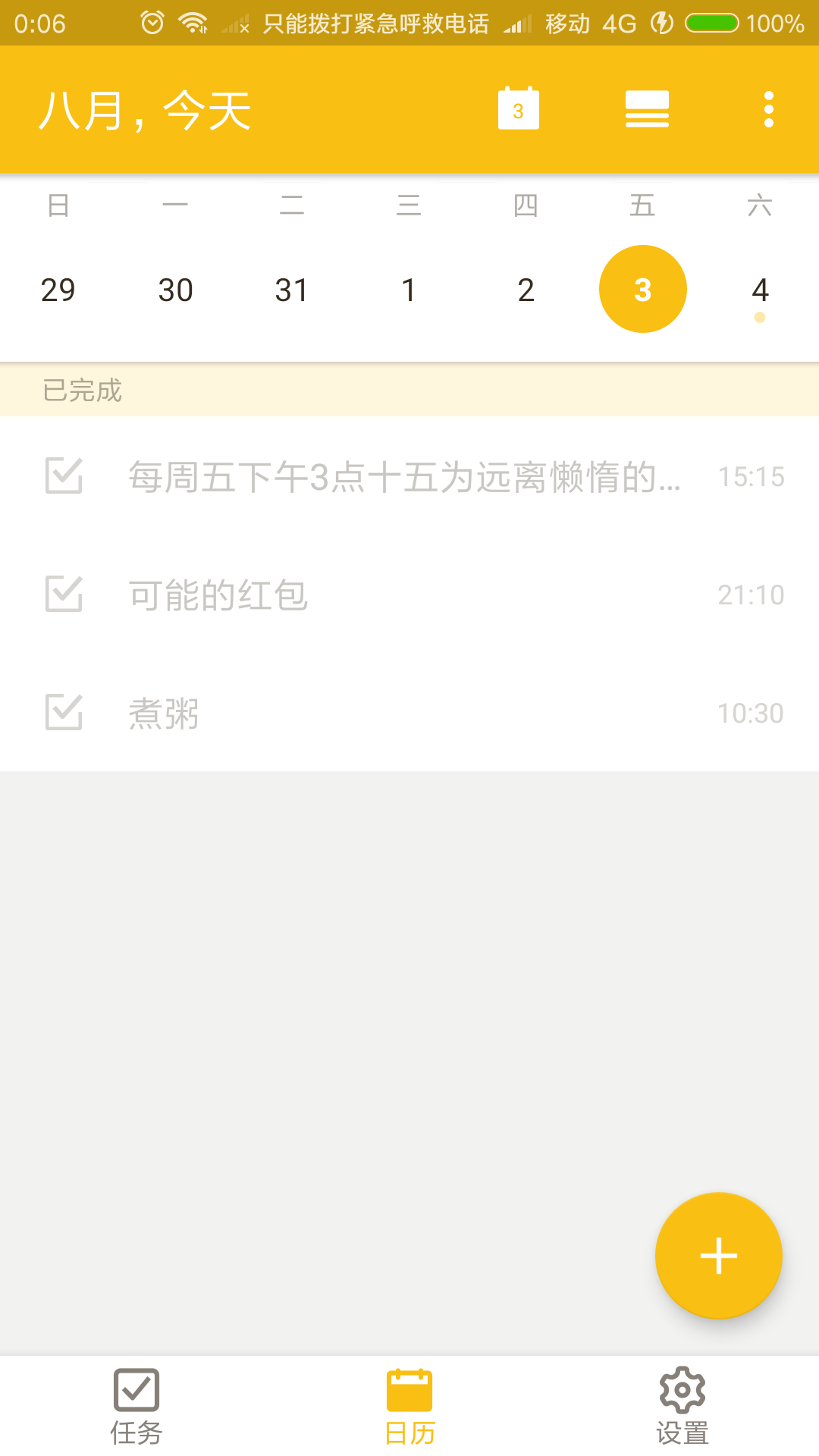Switch to the 任务 tab
819x1456 pixels.
coord(136,1407)
